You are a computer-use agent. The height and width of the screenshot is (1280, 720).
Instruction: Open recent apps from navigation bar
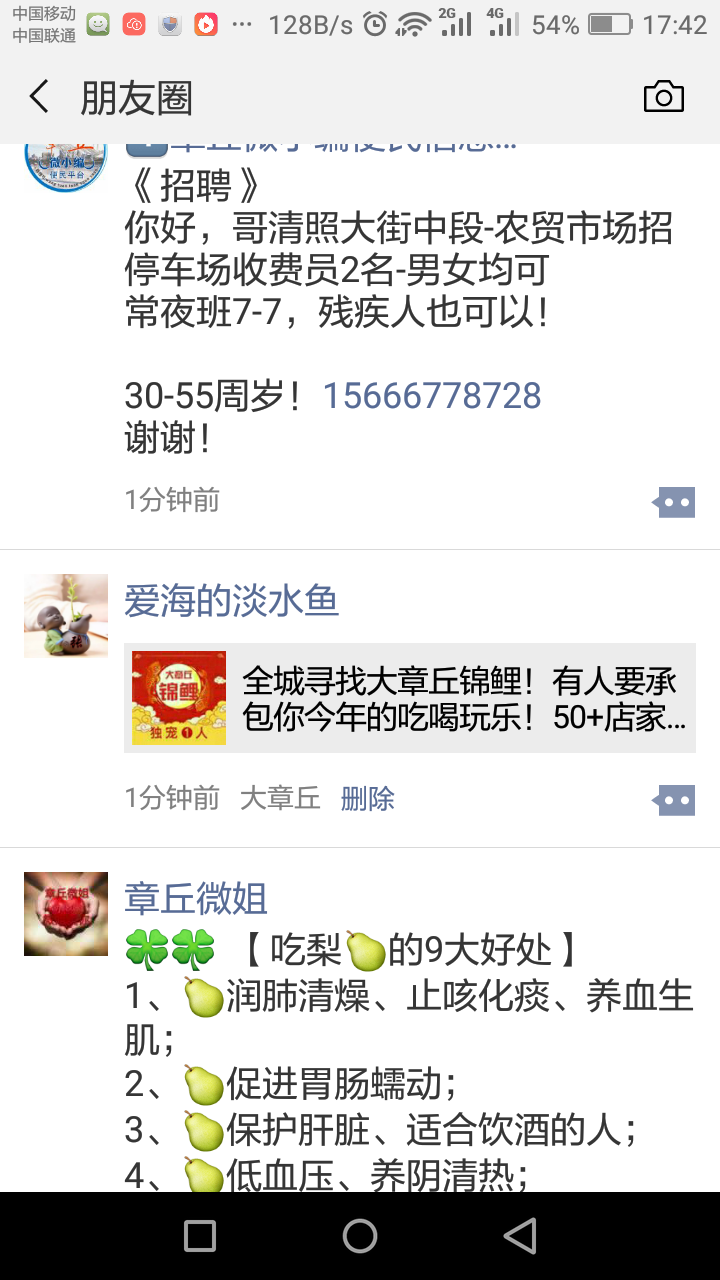click(200, 1236)
